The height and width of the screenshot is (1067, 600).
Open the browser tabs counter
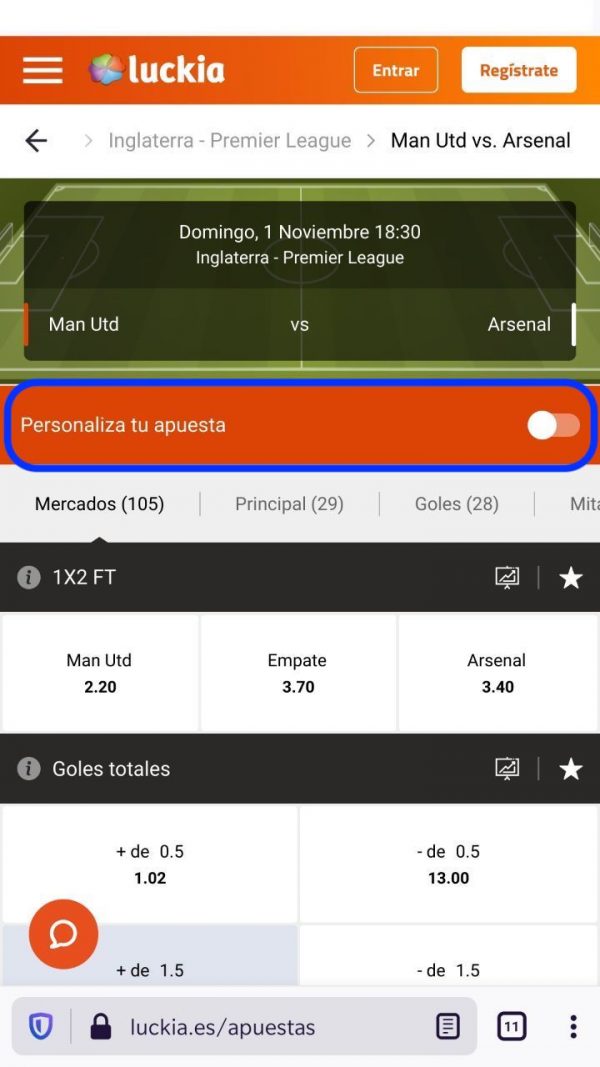[511, 1026]
